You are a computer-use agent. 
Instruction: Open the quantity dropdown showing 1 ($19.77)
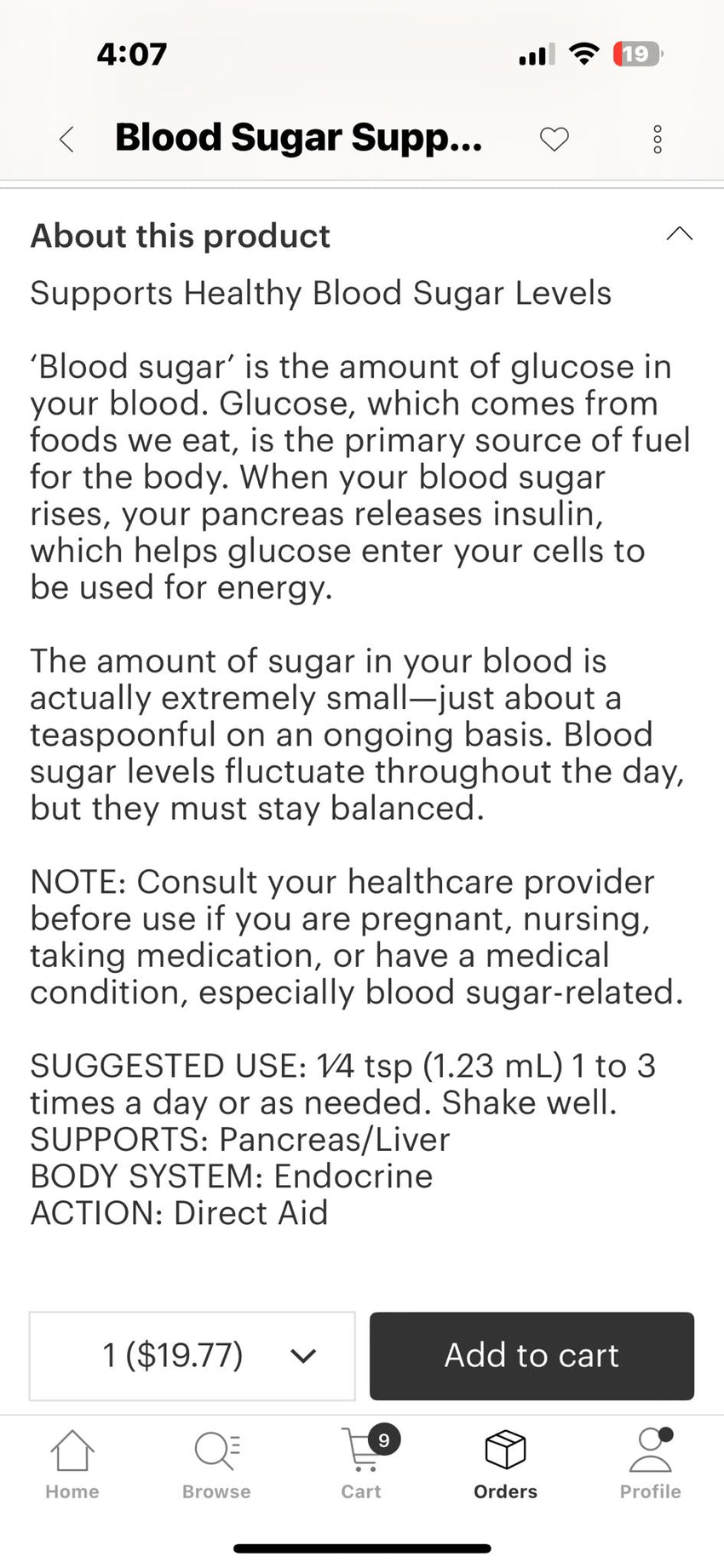point(192,1355)
